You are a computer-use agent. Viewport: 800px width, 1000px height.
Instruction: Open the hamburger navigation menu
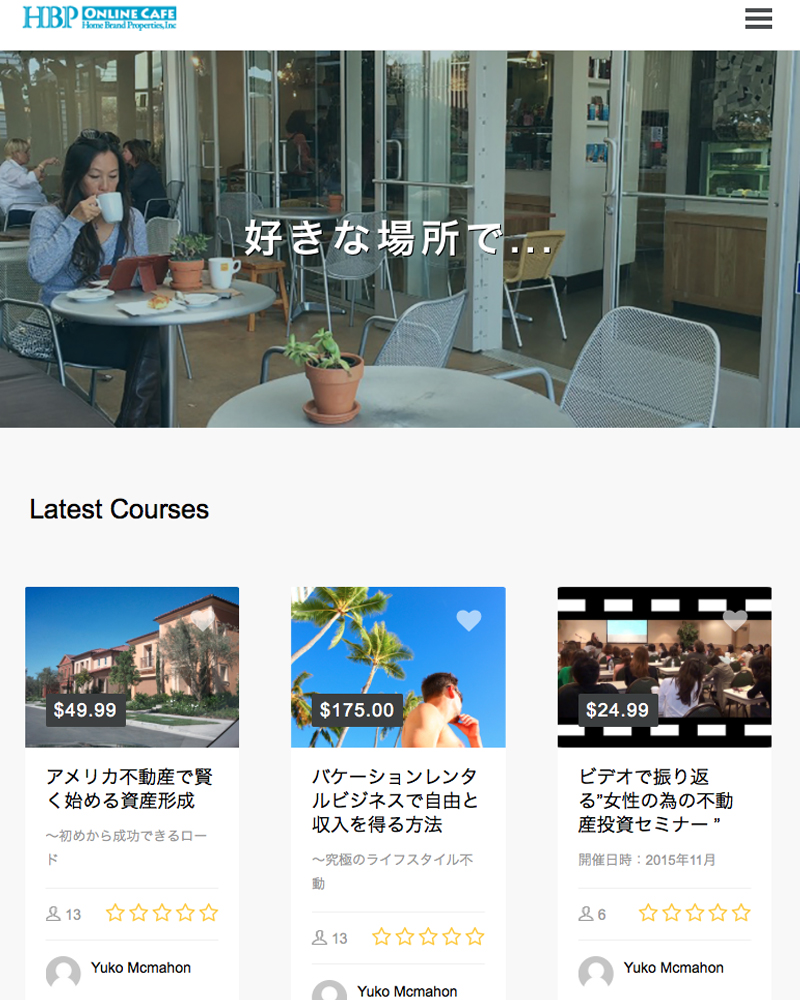pos(758,19)
